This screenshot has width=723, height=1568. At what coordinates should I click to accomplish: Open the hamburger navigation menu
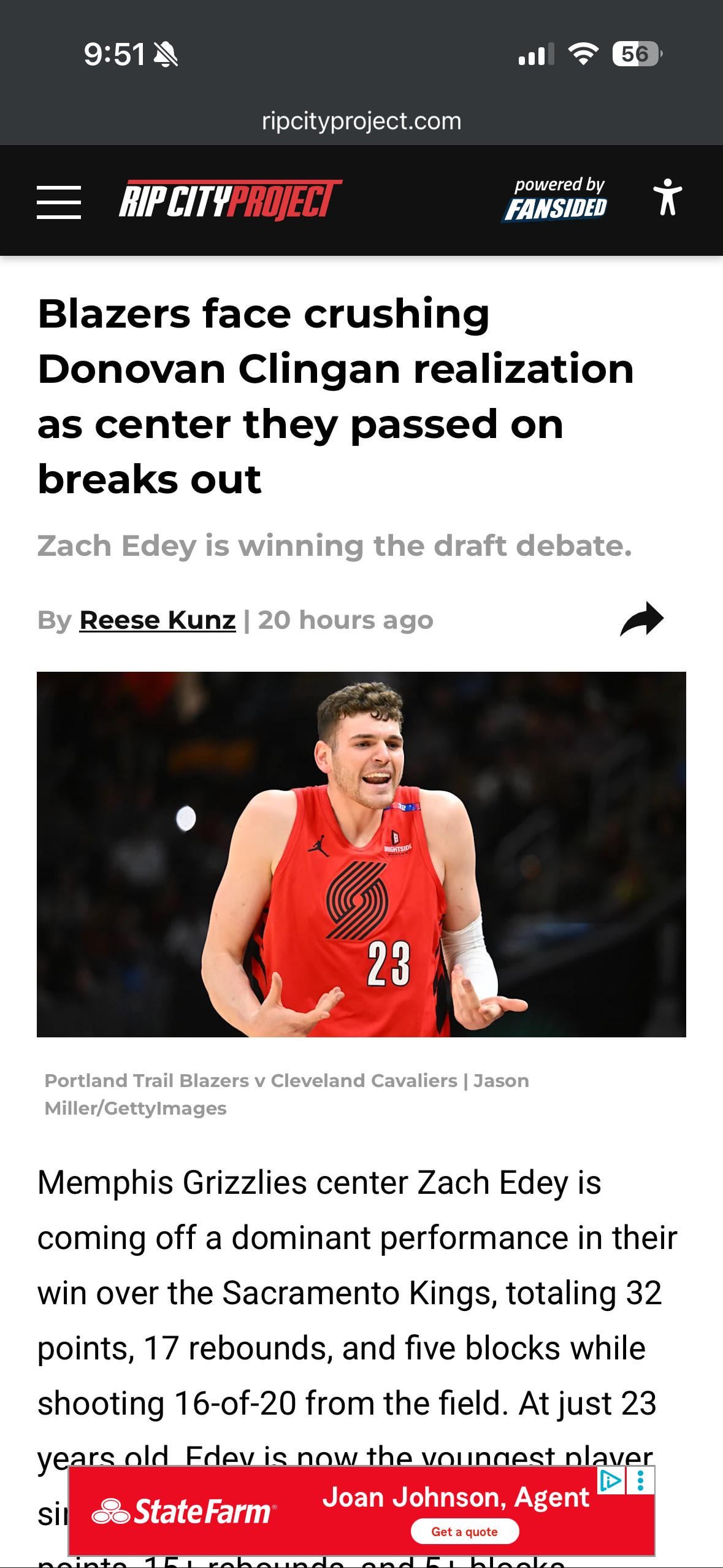tap(59, 202)
